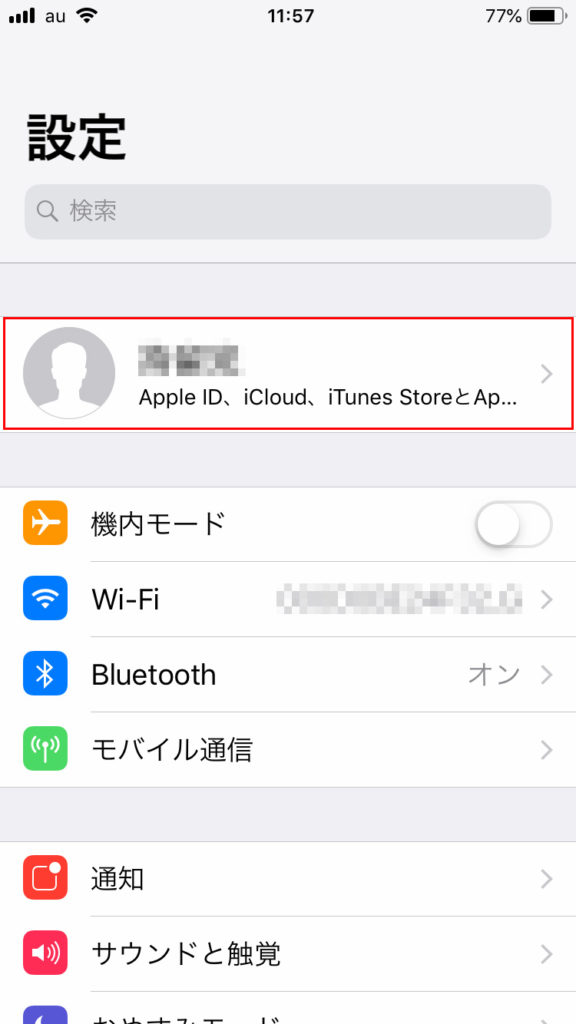Viewport: 576px width, 1024px height.
Task: Open サウンドと触覚 settings
Action: pyautogui.click(x=288, y=954)
